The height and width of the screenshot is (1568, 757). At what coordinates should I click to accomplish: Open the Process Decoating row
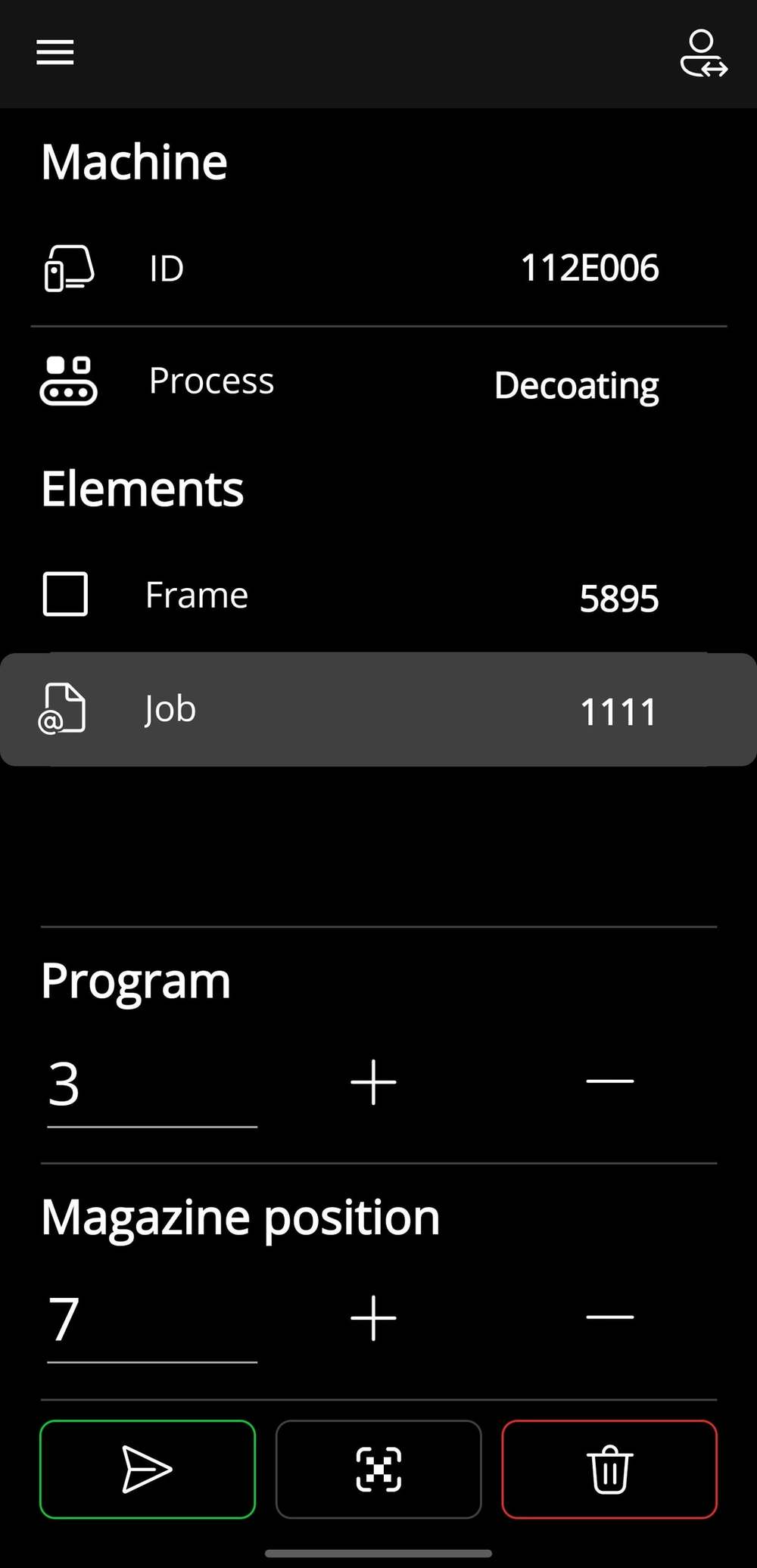(x=378, y=382)
